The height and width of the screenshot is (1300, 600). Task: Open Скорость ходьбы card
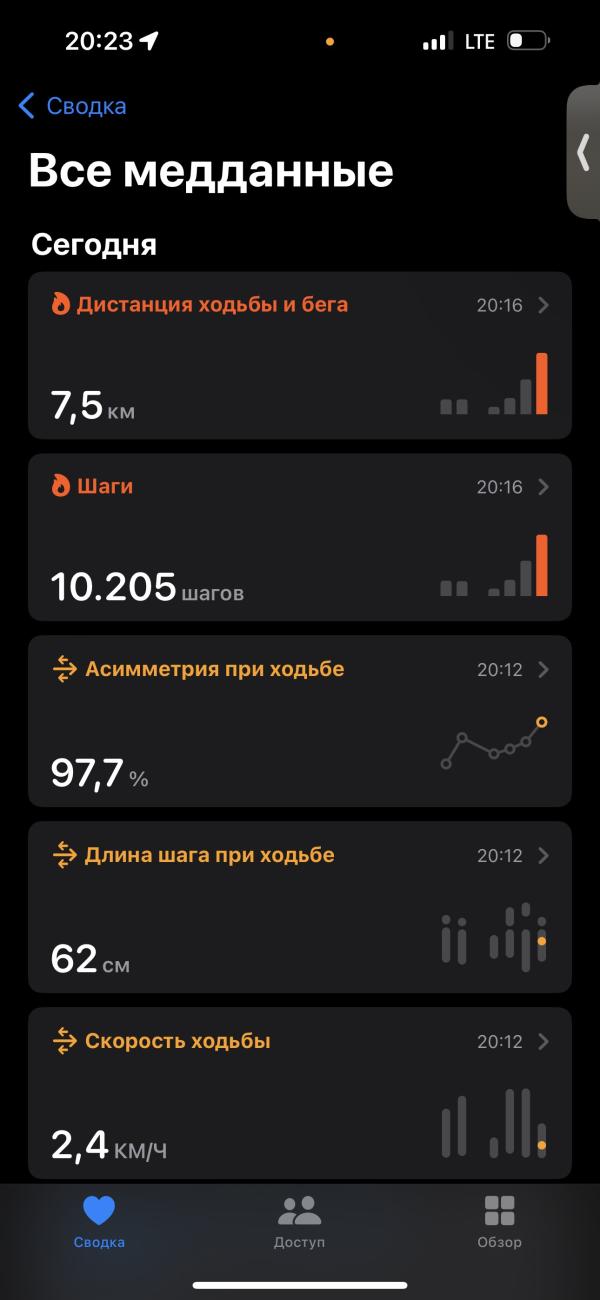[x=299, y=1092]
